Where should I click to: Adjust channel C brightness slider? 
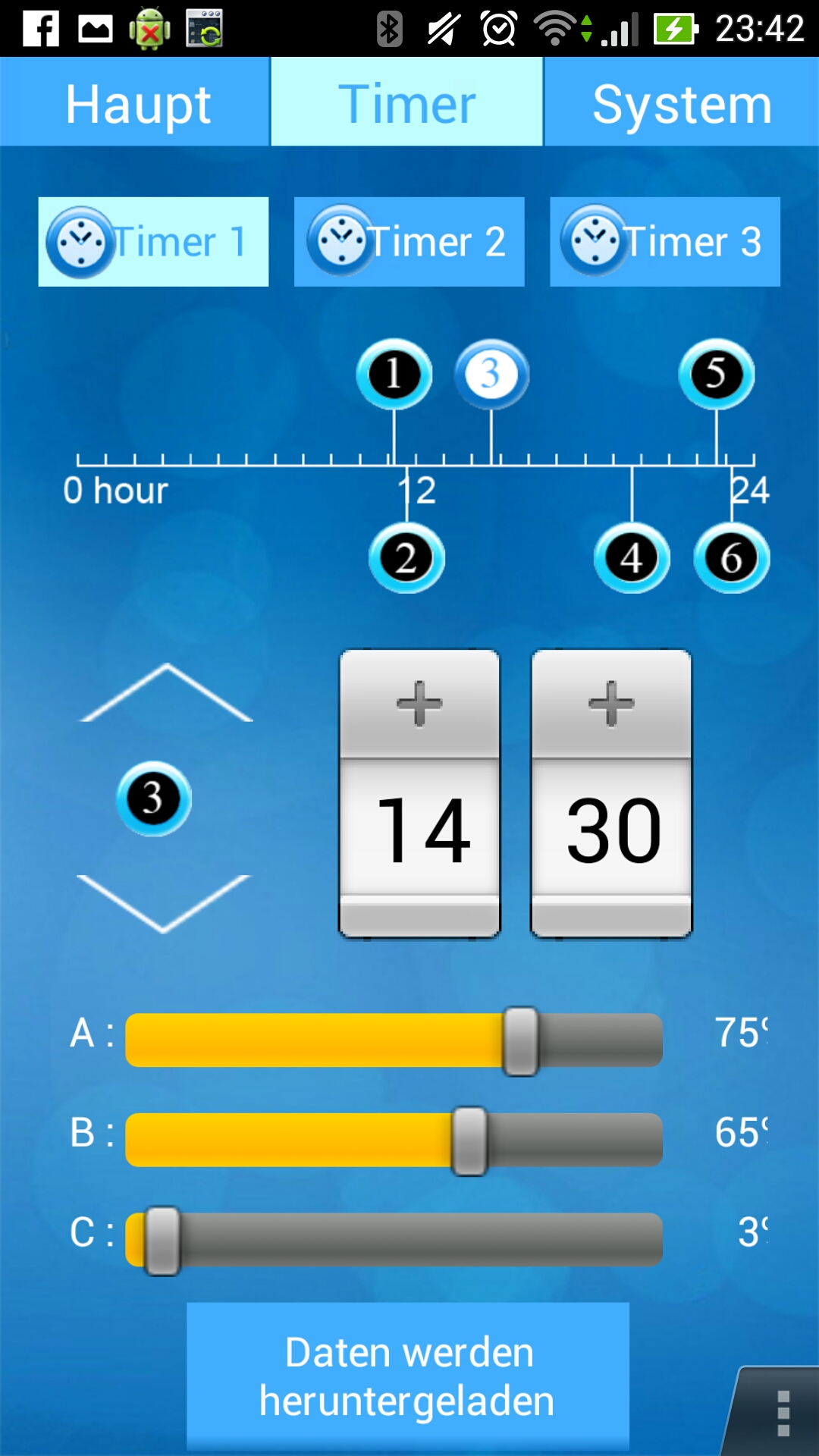pyautogui.click(x=162, y=1241)
